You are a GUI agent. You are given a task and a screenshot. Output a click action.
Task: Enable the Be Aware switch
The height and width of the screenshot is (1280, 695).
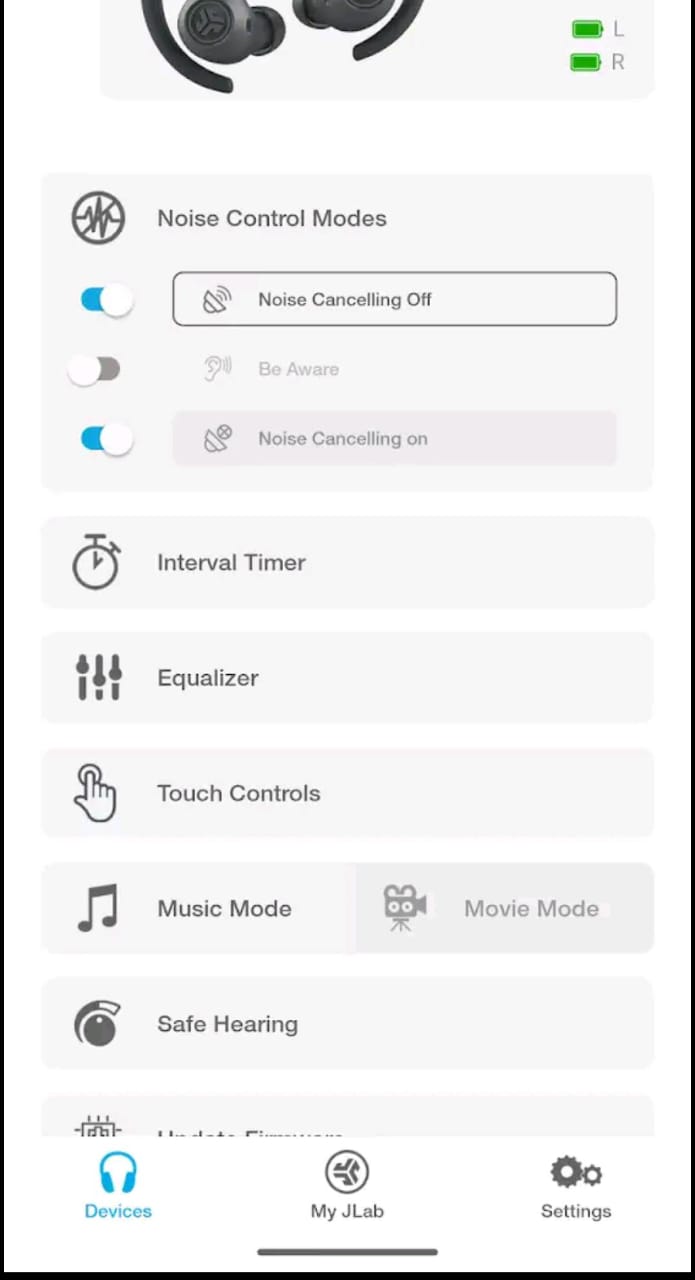[94, 370]
